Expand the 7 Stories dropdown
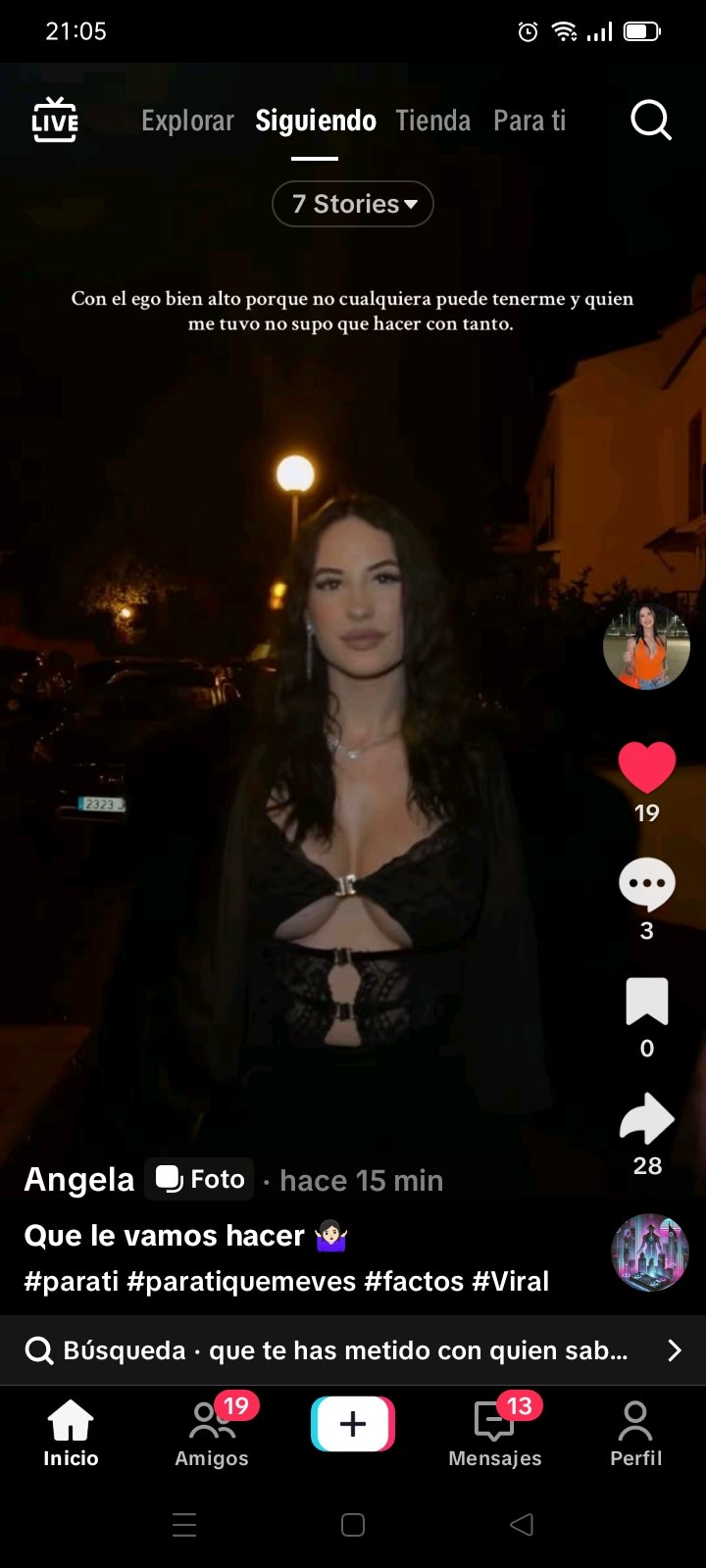Viewport: 706px width, 1568px height. coord(353,204)
